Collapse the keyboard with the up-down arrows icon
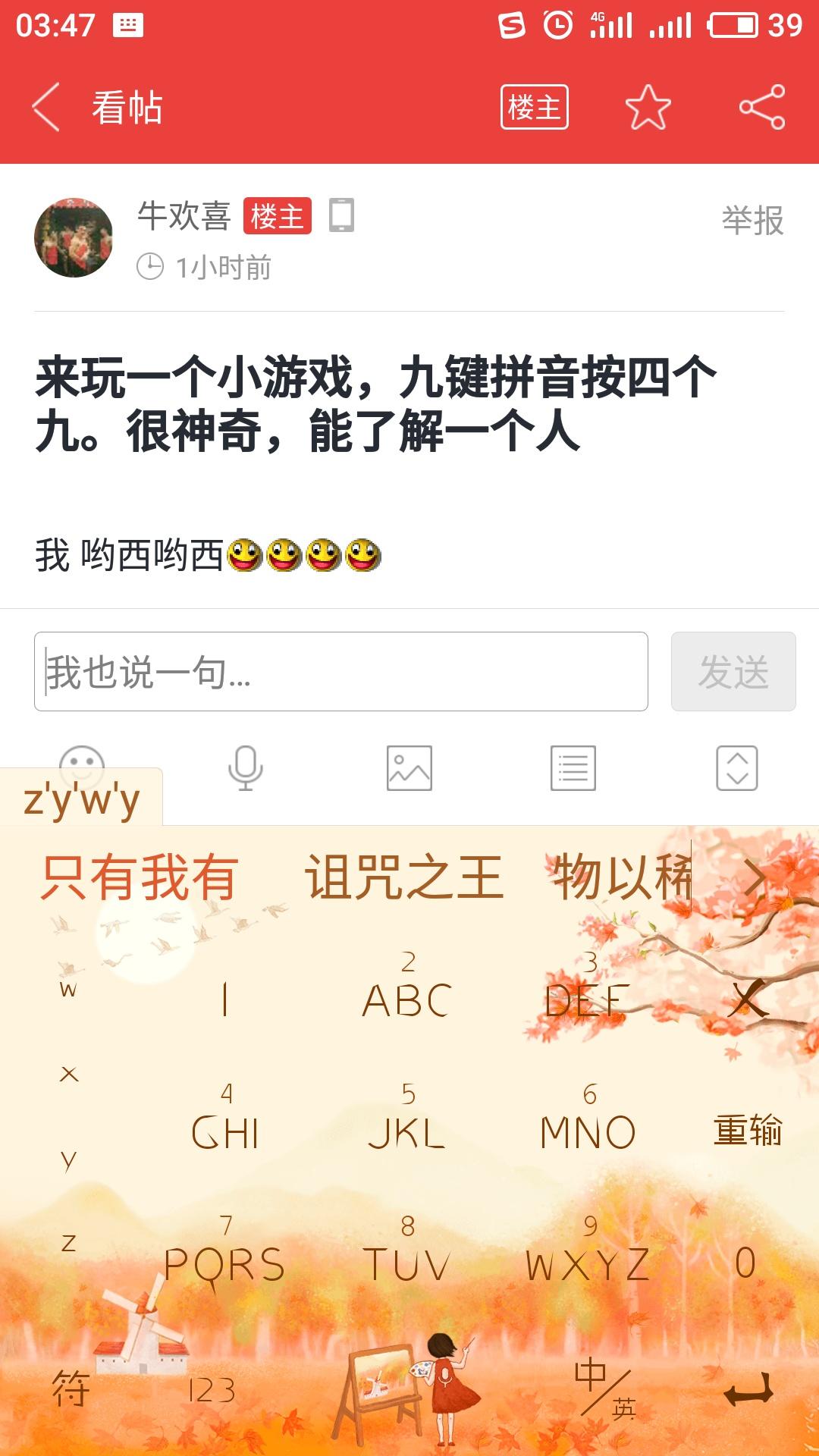Viewport: 819px width, 1456px height. 736,768
